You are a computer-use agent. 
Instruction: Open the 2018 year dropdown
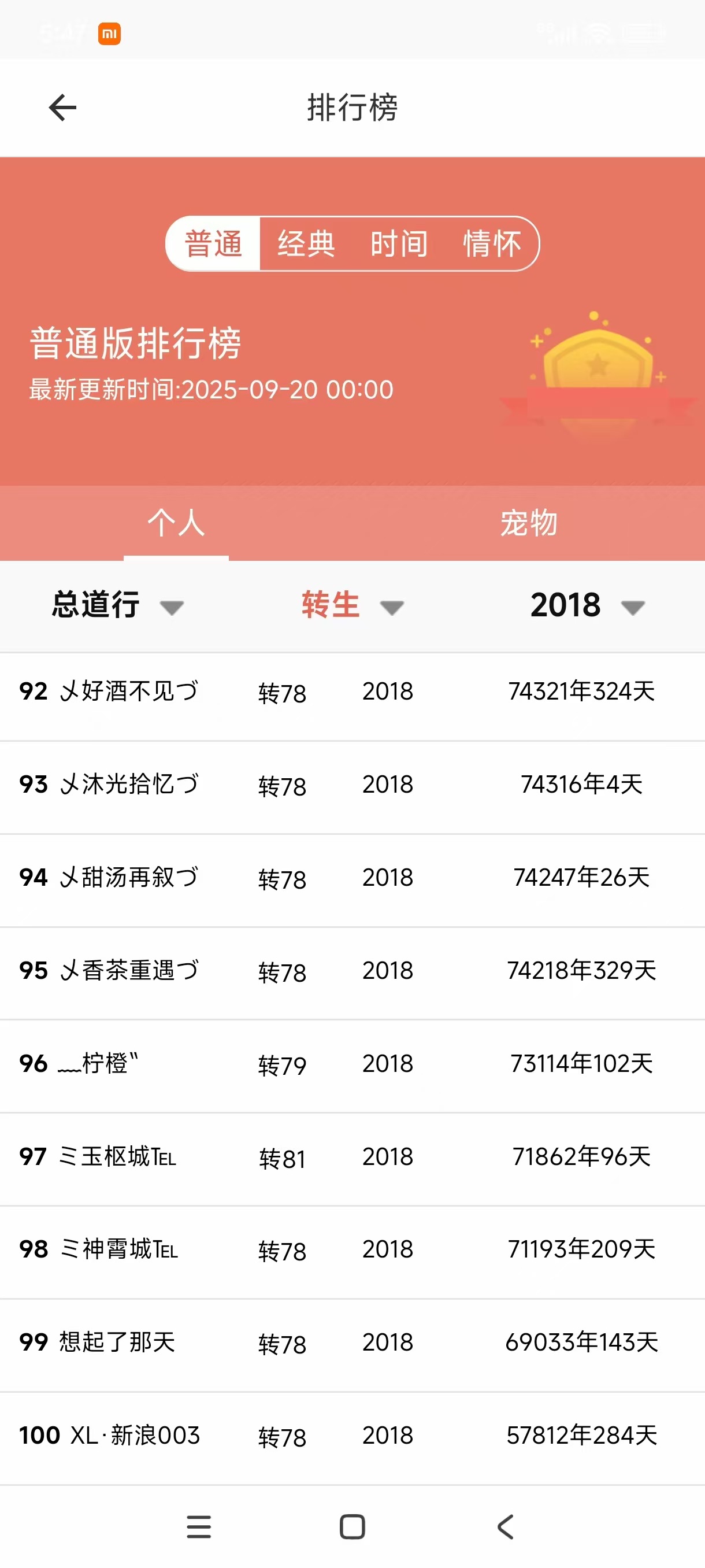[587, 605]
